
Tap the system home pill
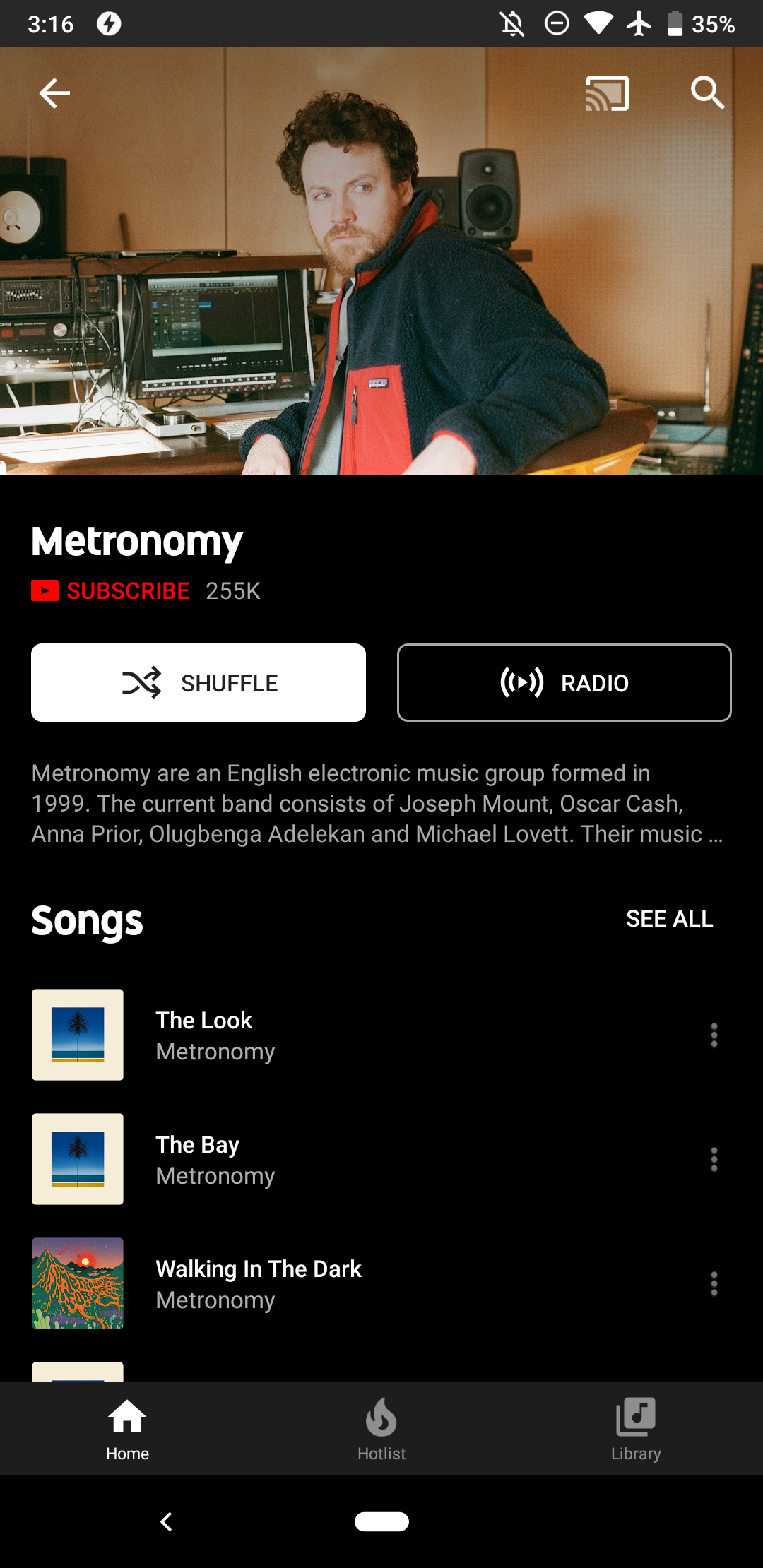coord(381,1521)
